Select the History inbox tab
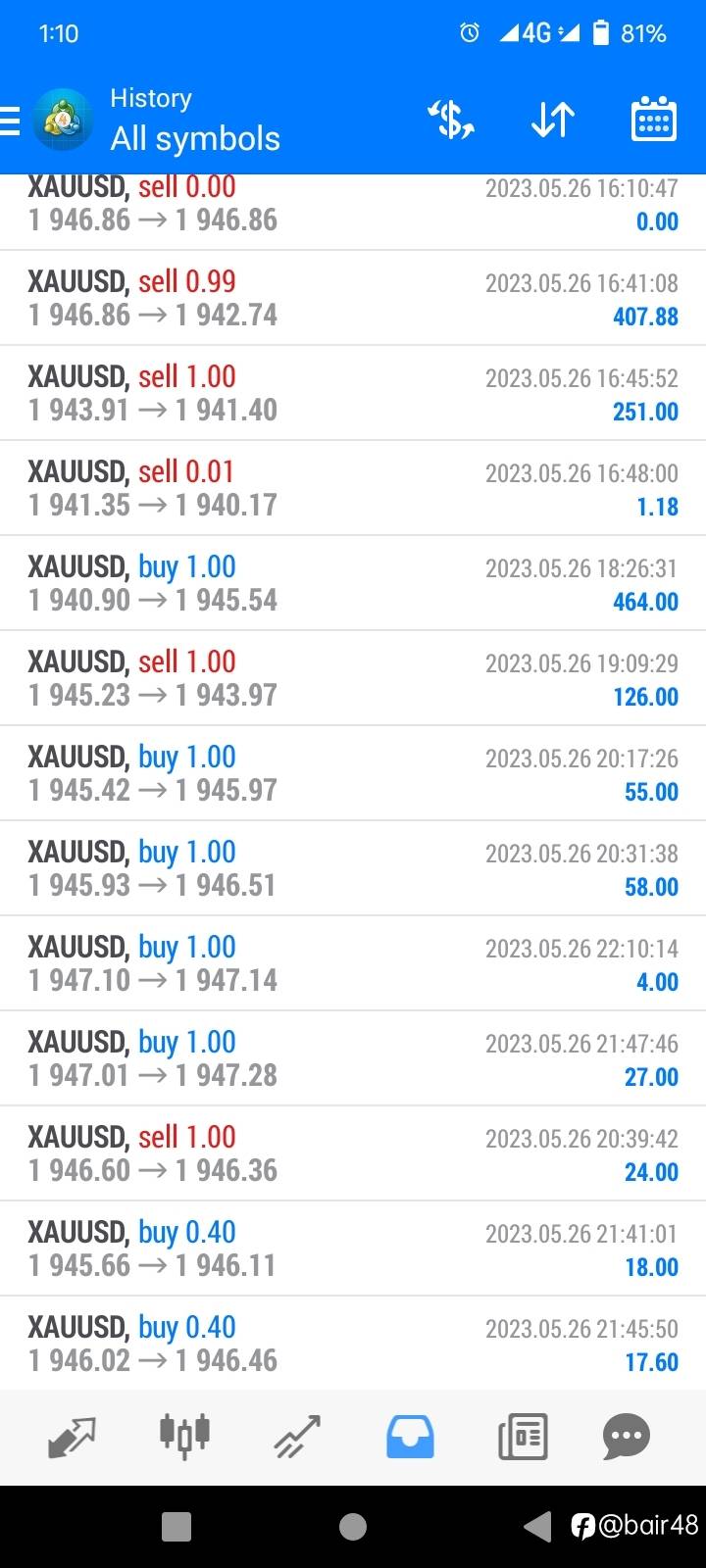The width and height of the screenshot is (706, 1568). (410, 1438)
